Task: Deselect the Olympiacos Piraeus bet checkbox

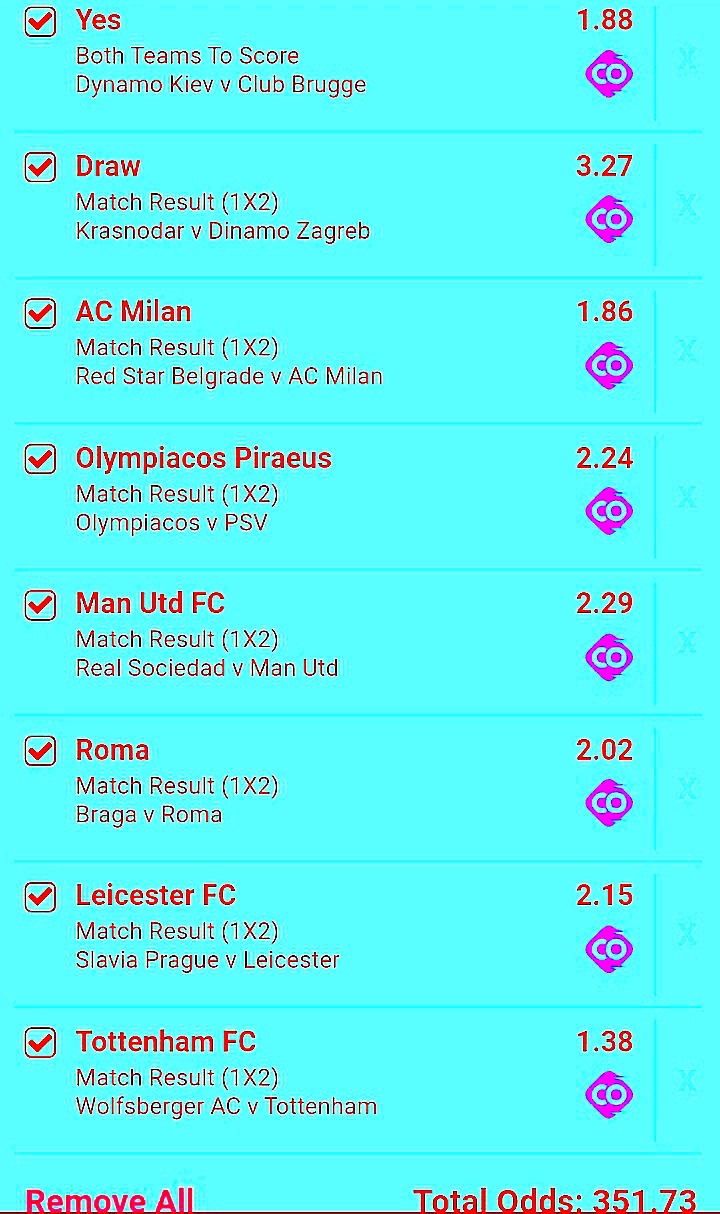Action: [x=40, y=459]
